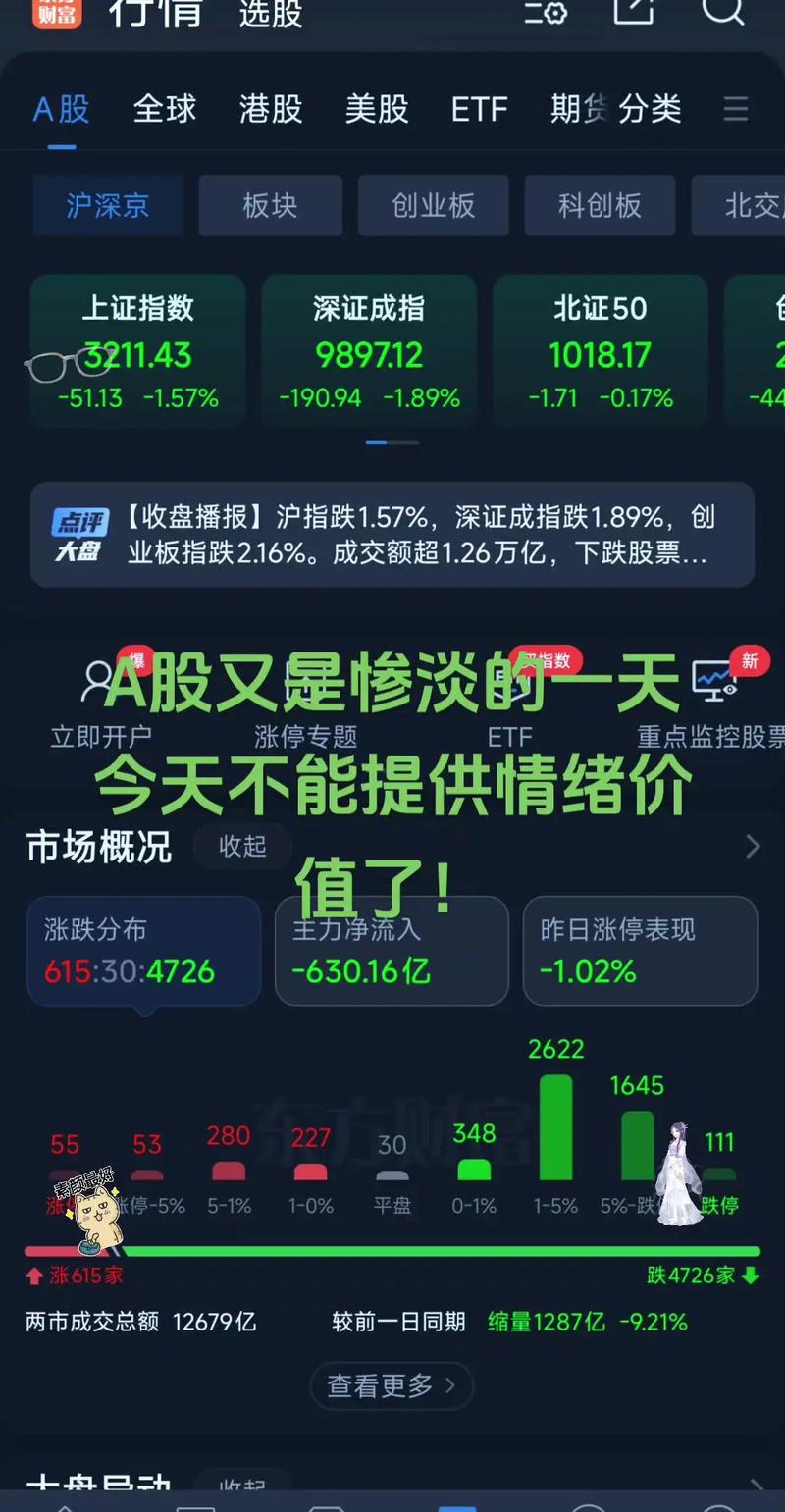
Task: Open the 主力净流入 card
Action: [392, 951]
